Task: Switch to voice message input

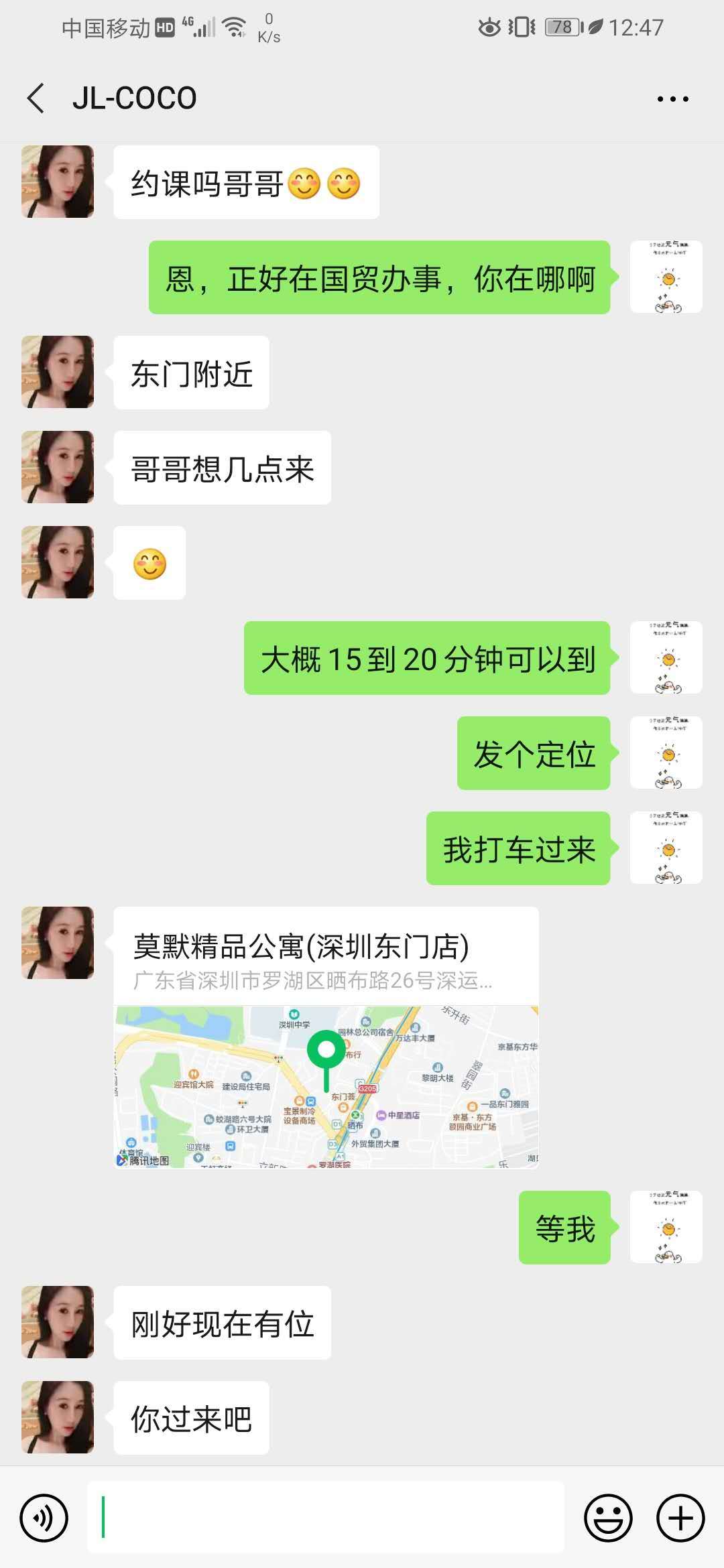Action: pos(44,1518)
